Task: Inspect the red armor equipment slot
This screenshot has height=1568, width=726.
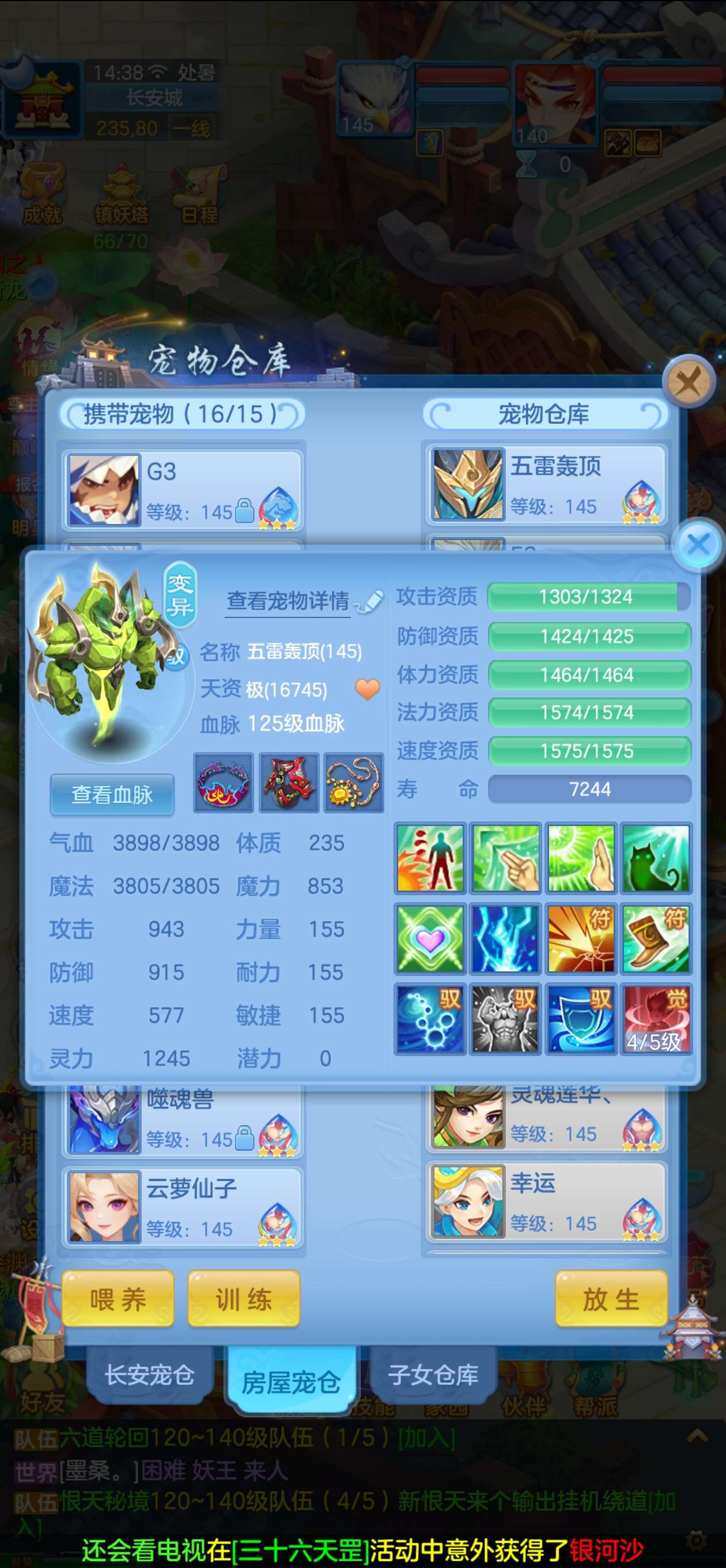Action: click(x=289, y=782)
